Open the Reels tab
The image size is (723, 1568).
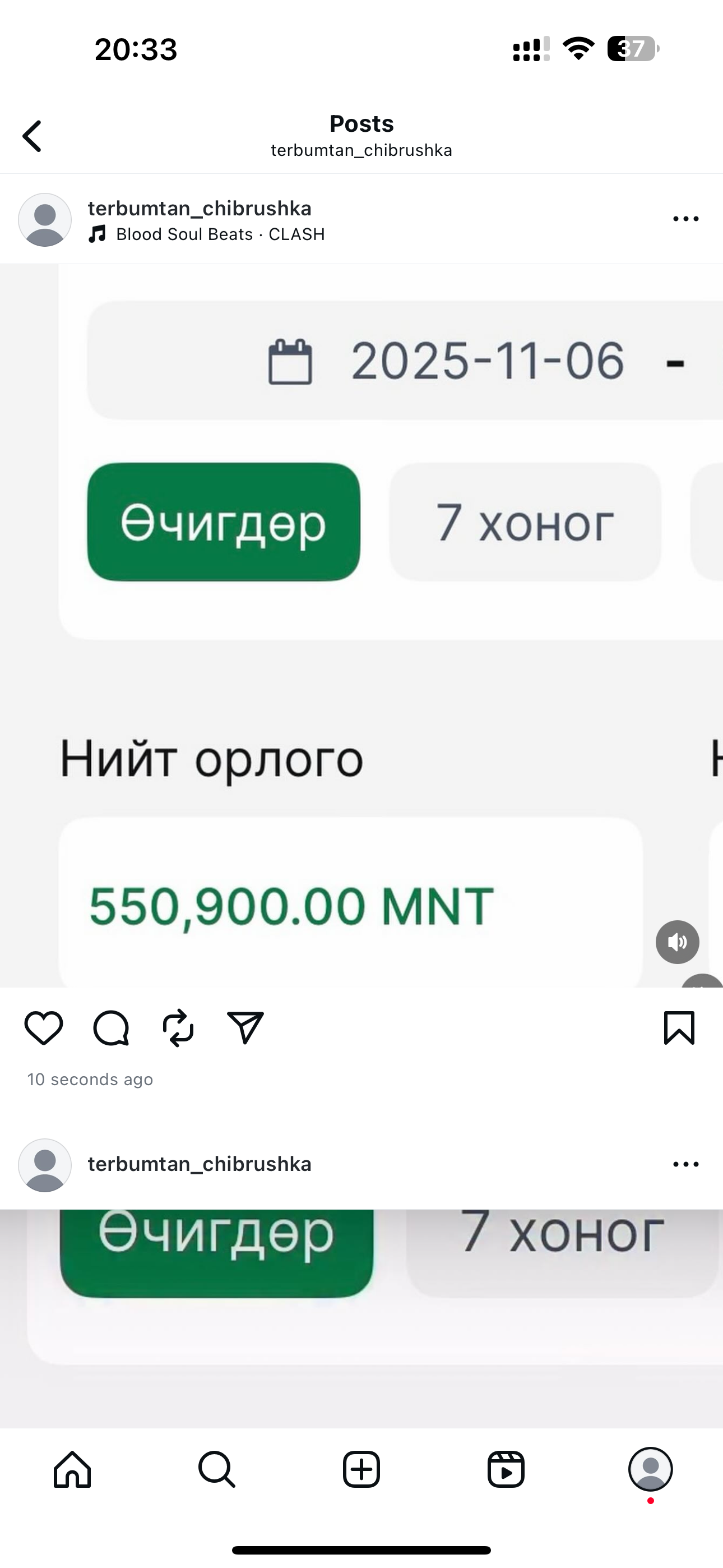point(506,1470)
